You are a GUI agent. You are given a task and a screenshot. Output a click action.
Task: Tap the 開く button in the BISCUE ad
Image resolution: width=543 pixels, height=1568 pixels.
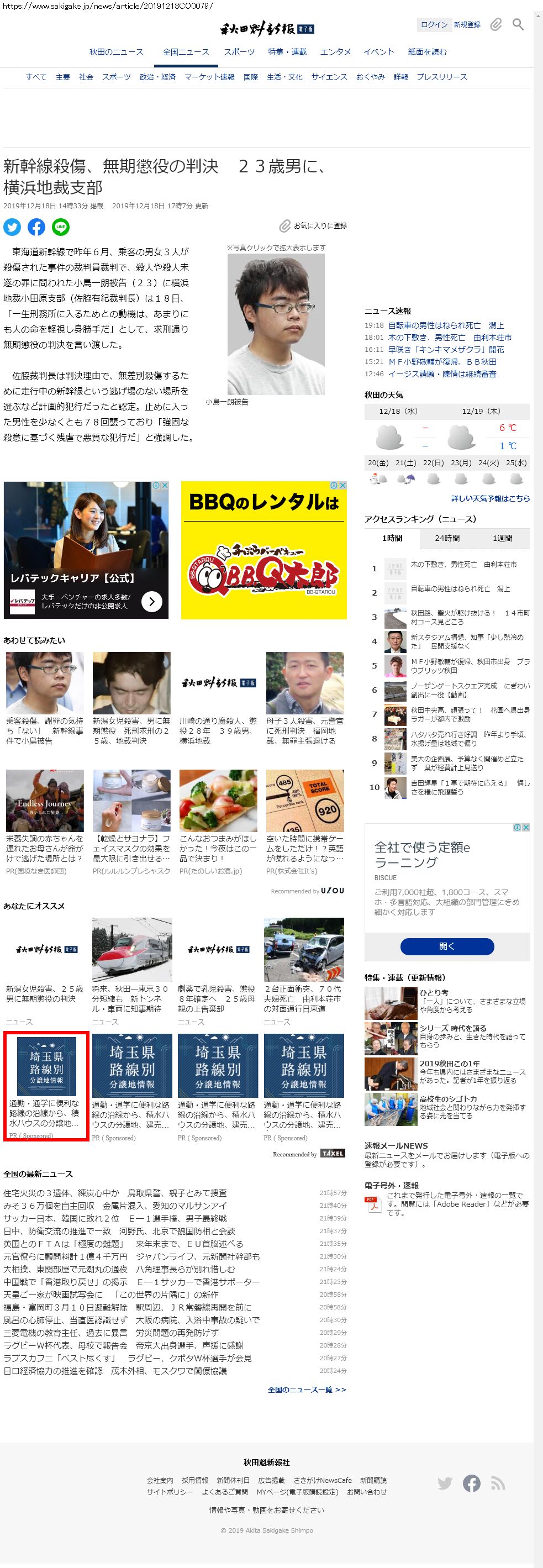point(447,946)
